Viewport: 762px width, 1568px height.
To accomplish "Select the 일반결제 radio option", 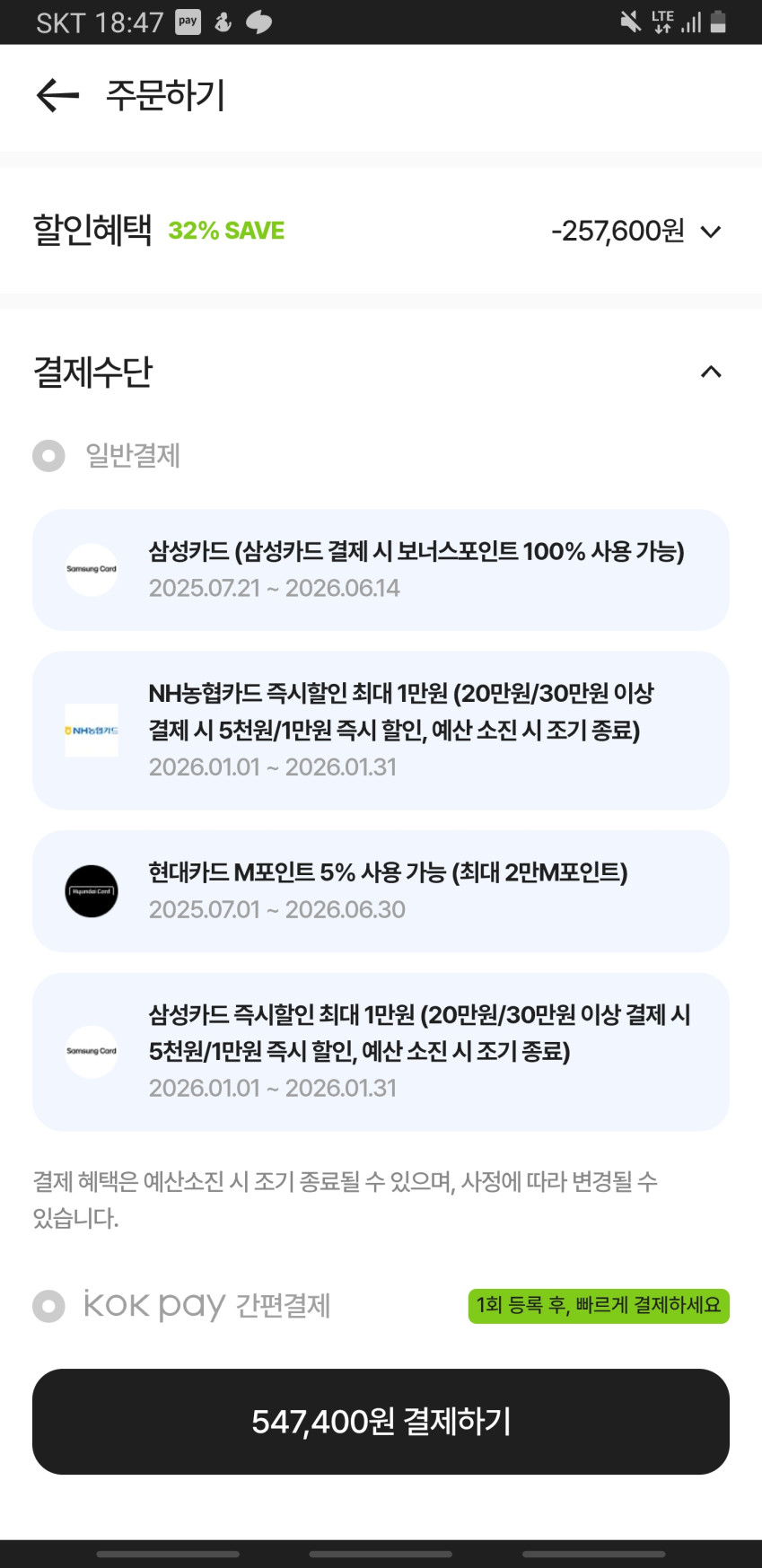I will click(x=48, y=456).
